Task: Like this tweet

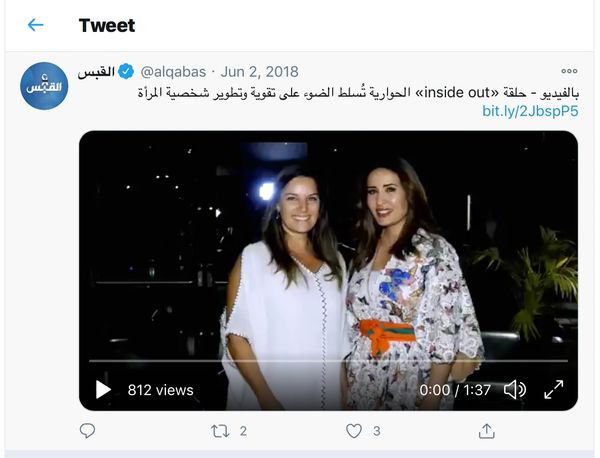Action: (x=353, y=431)
